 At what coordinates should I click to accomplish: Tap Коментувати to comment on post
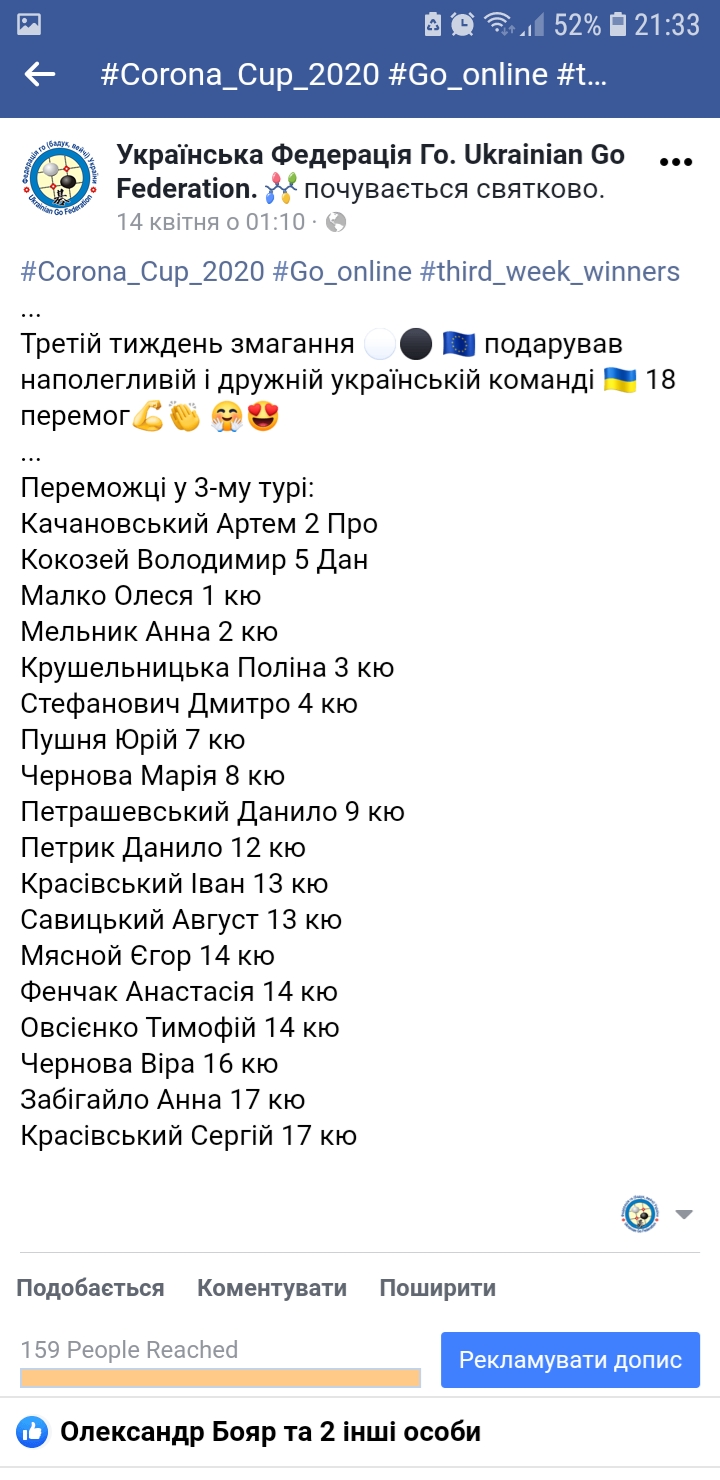tap(272, 1288)
